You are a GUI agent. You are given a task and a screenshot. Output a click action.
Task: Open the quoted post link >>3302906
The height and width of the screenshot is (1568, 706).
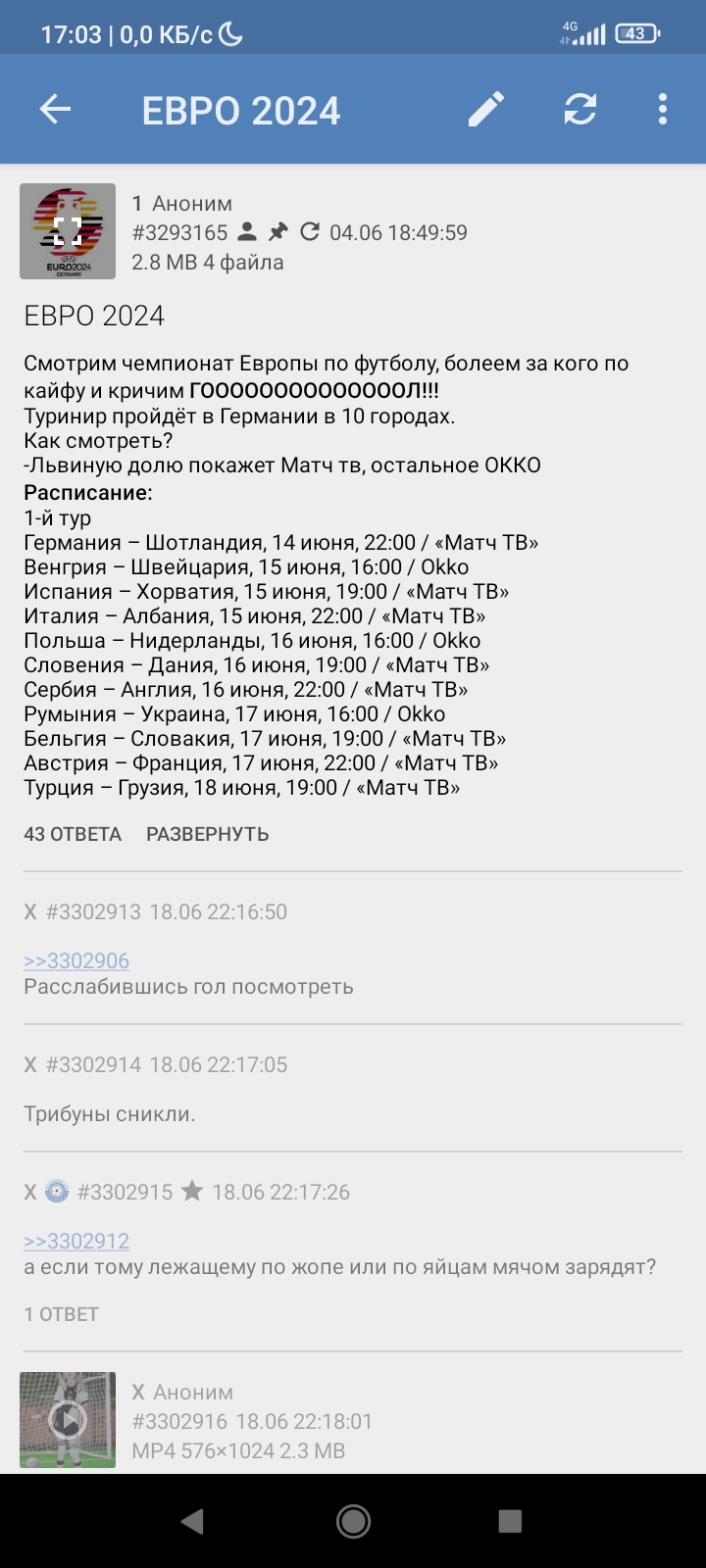[76, 960]
